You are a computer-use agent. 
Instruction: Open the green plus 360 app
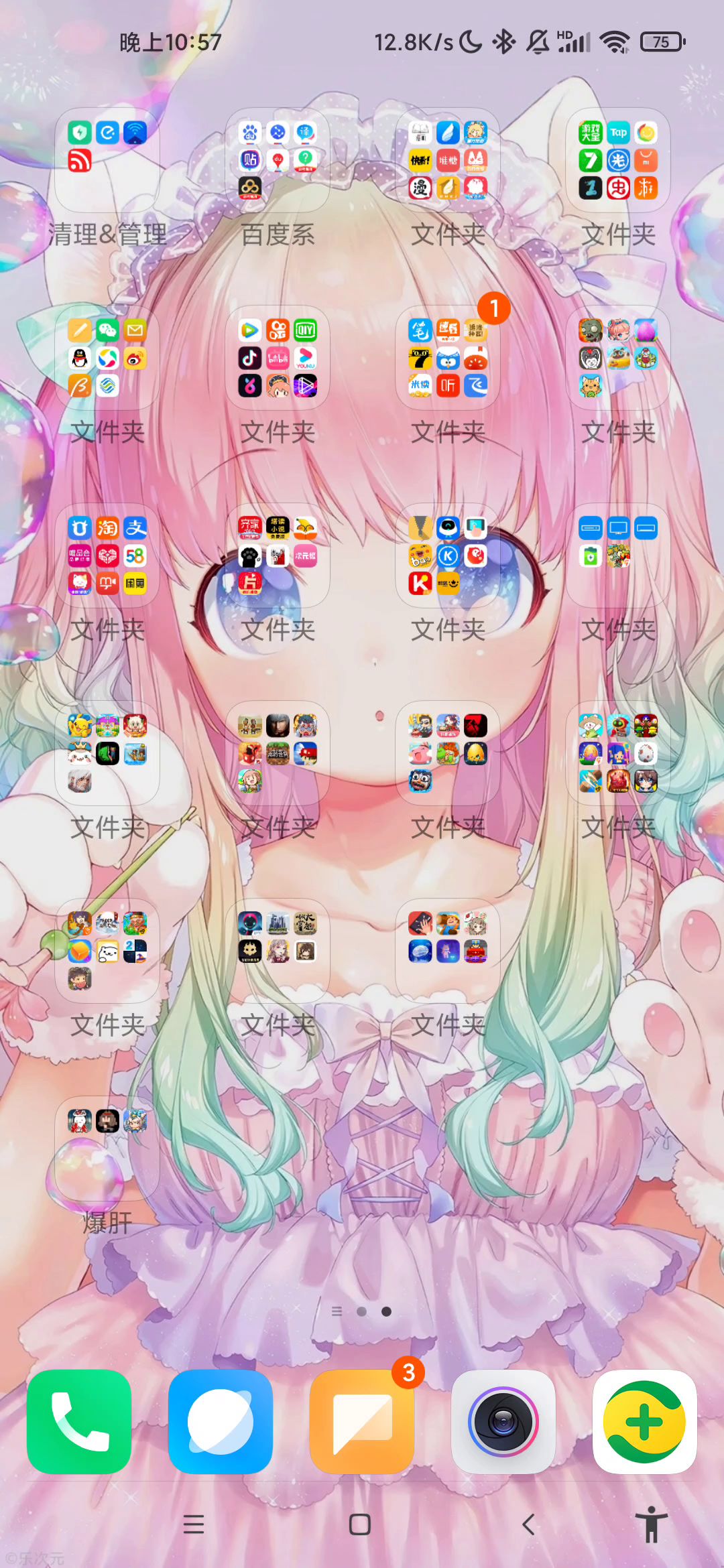644,1421
